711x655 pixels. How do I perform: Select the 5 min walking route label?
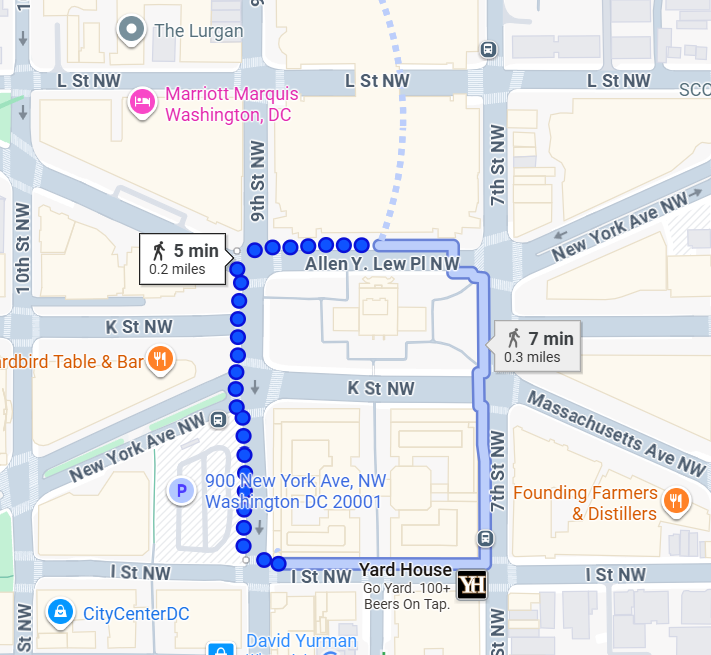pyautogui.click(x=182, y=258)
